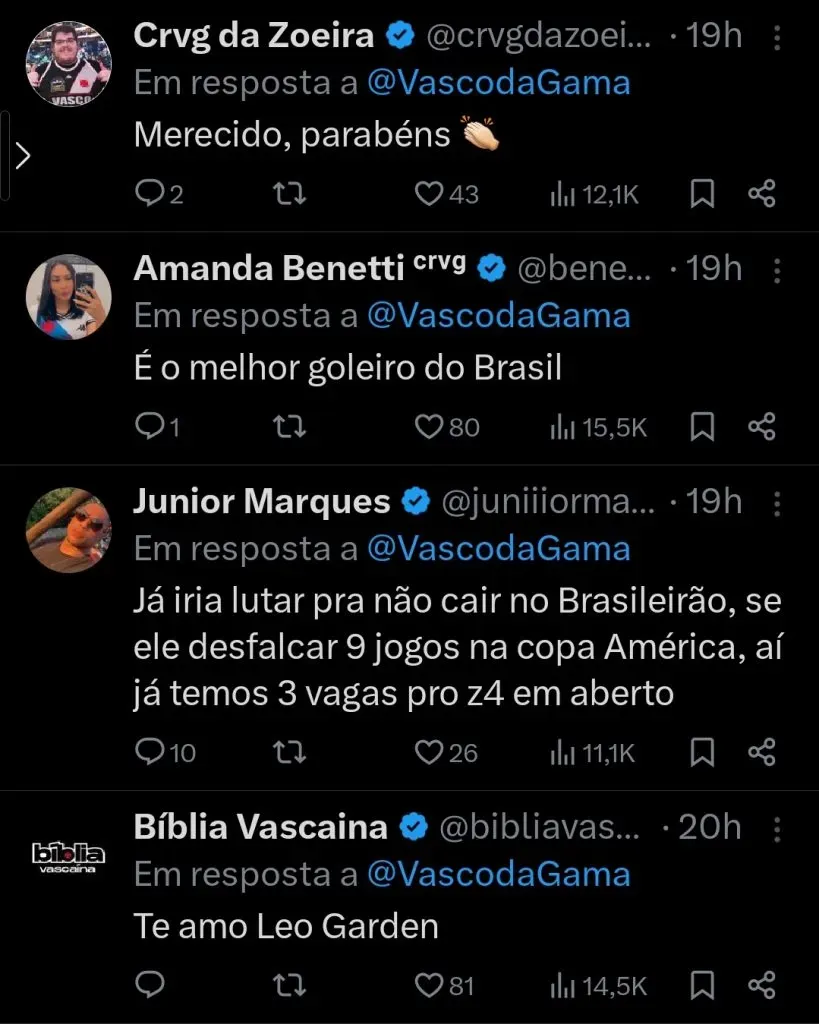The height and width of the screenshot is (1024, 819).
Task: Share Bíblia Vascaina's tweet
Action: (x=762, y=986)
